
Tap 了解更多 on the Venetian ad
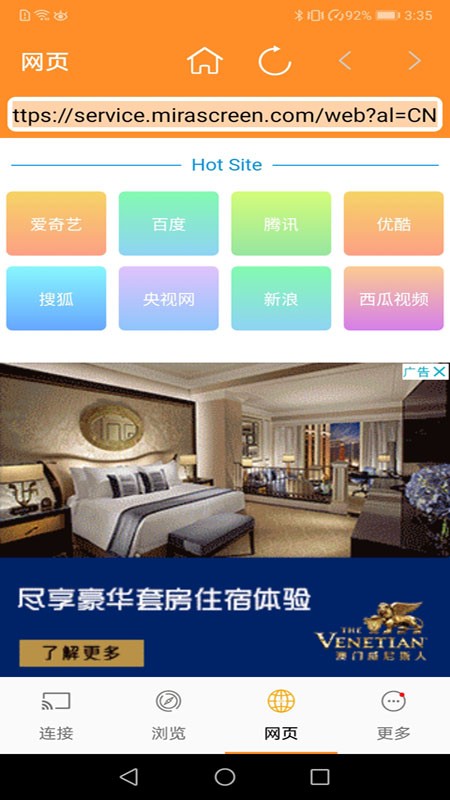click(x=82, y=653)
